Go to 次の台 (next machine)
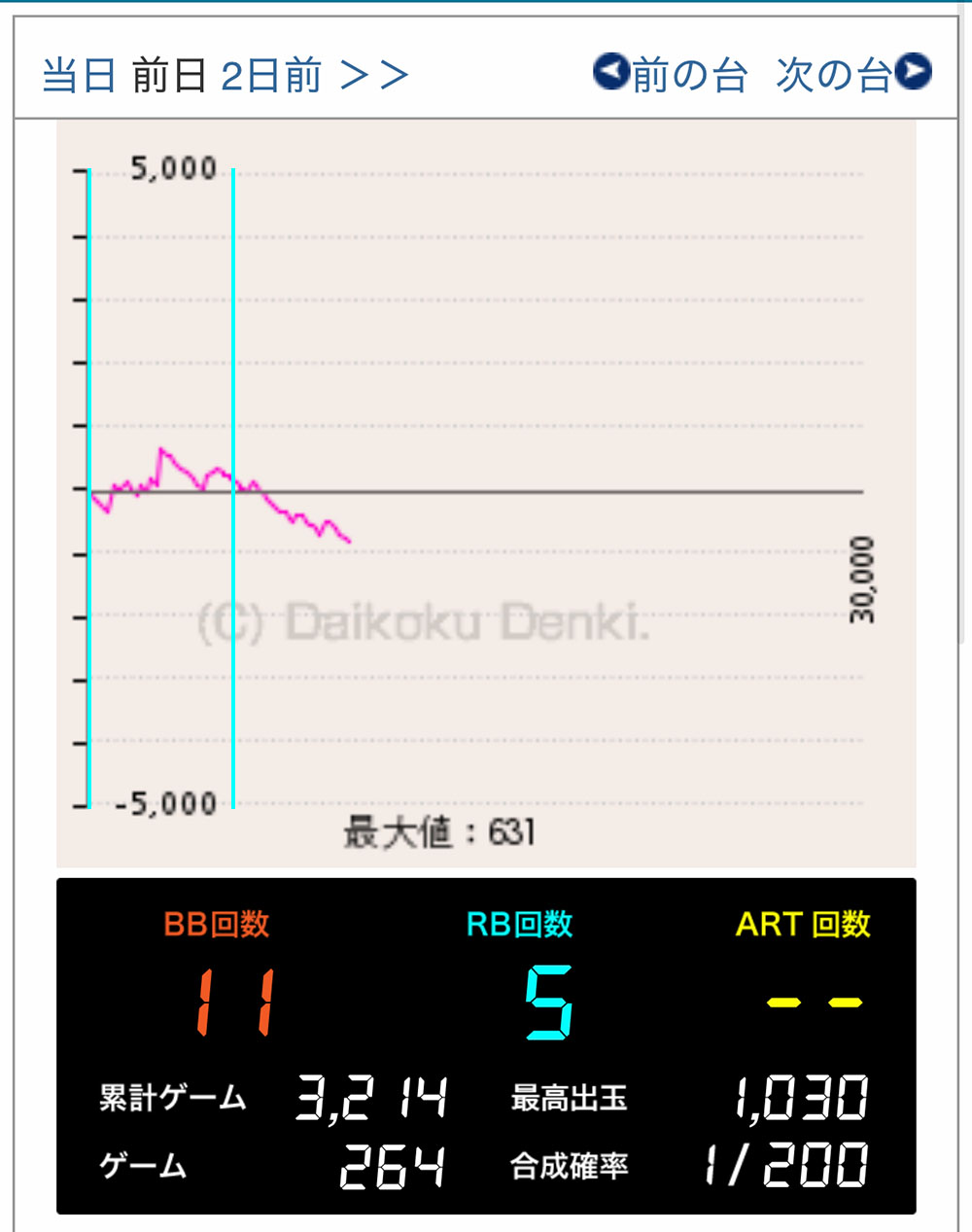This screenshot has width=972, height=1232. point(852,74)
